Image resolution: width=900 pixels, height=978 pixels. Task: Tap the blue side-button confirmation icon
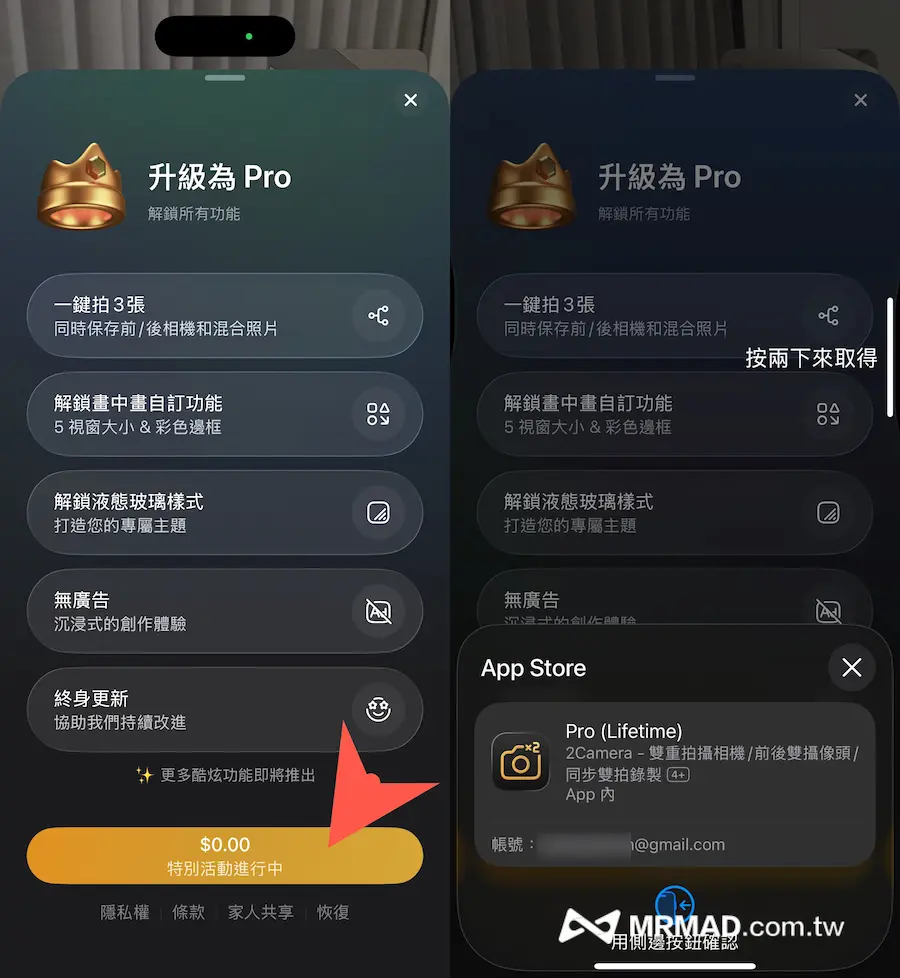pos(674,903)
